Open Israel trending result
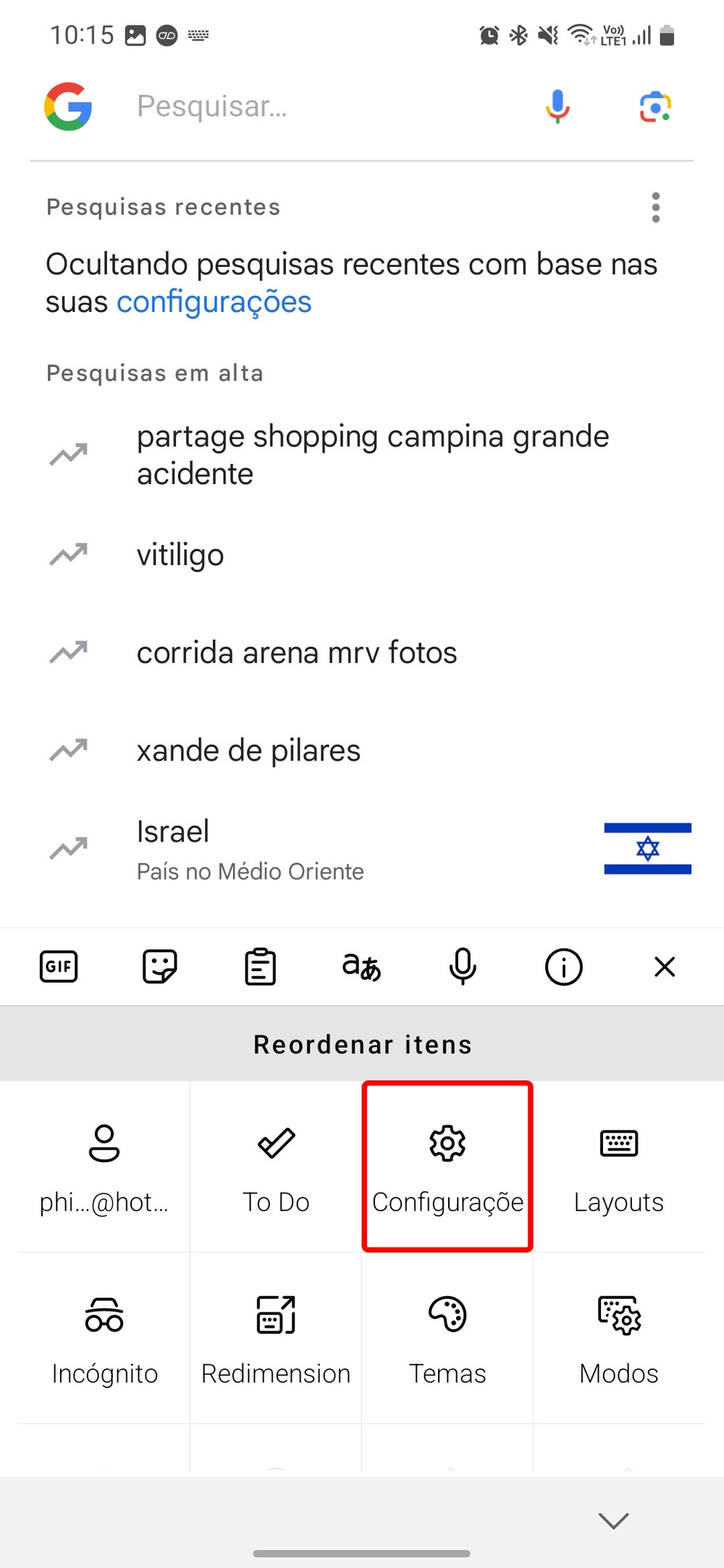 (250, 849)
